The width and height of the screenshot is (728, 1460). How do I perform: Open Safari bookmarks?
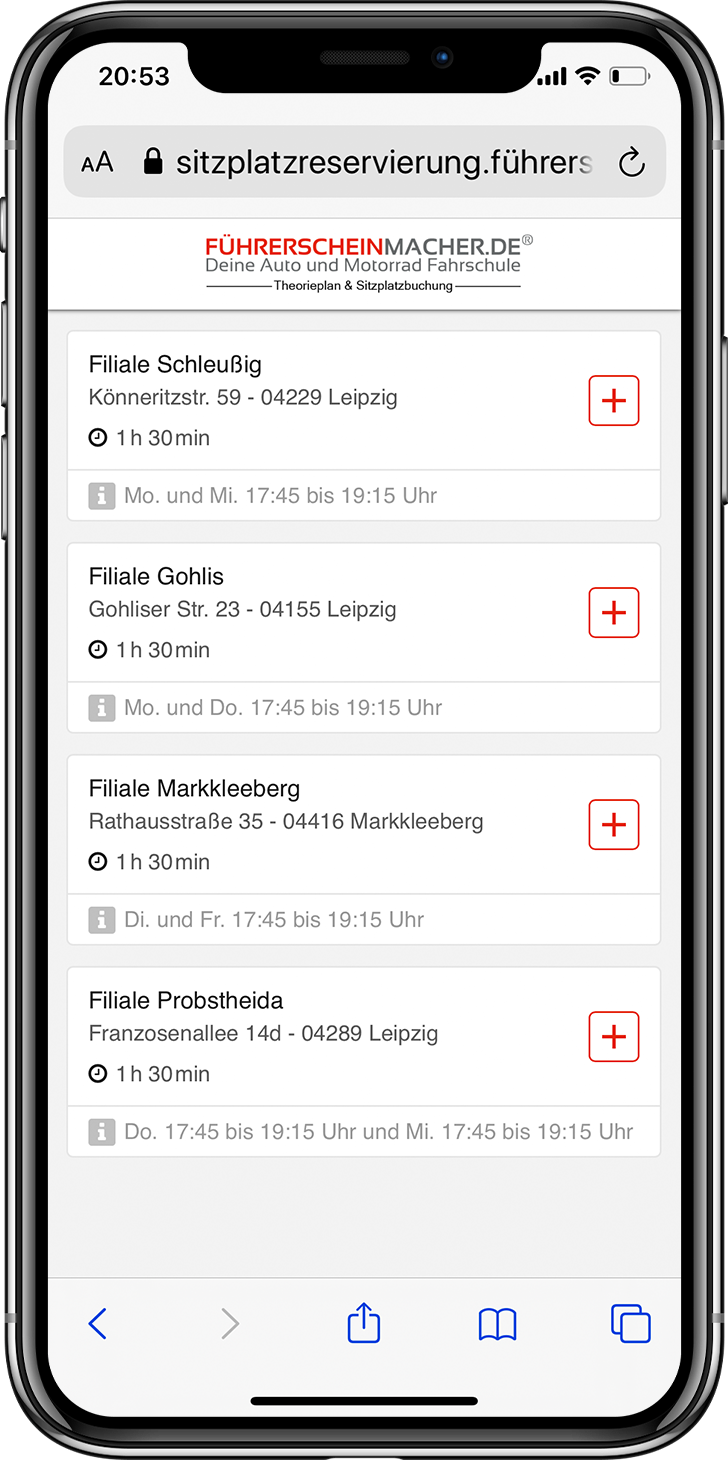[x=497, y=1324]
